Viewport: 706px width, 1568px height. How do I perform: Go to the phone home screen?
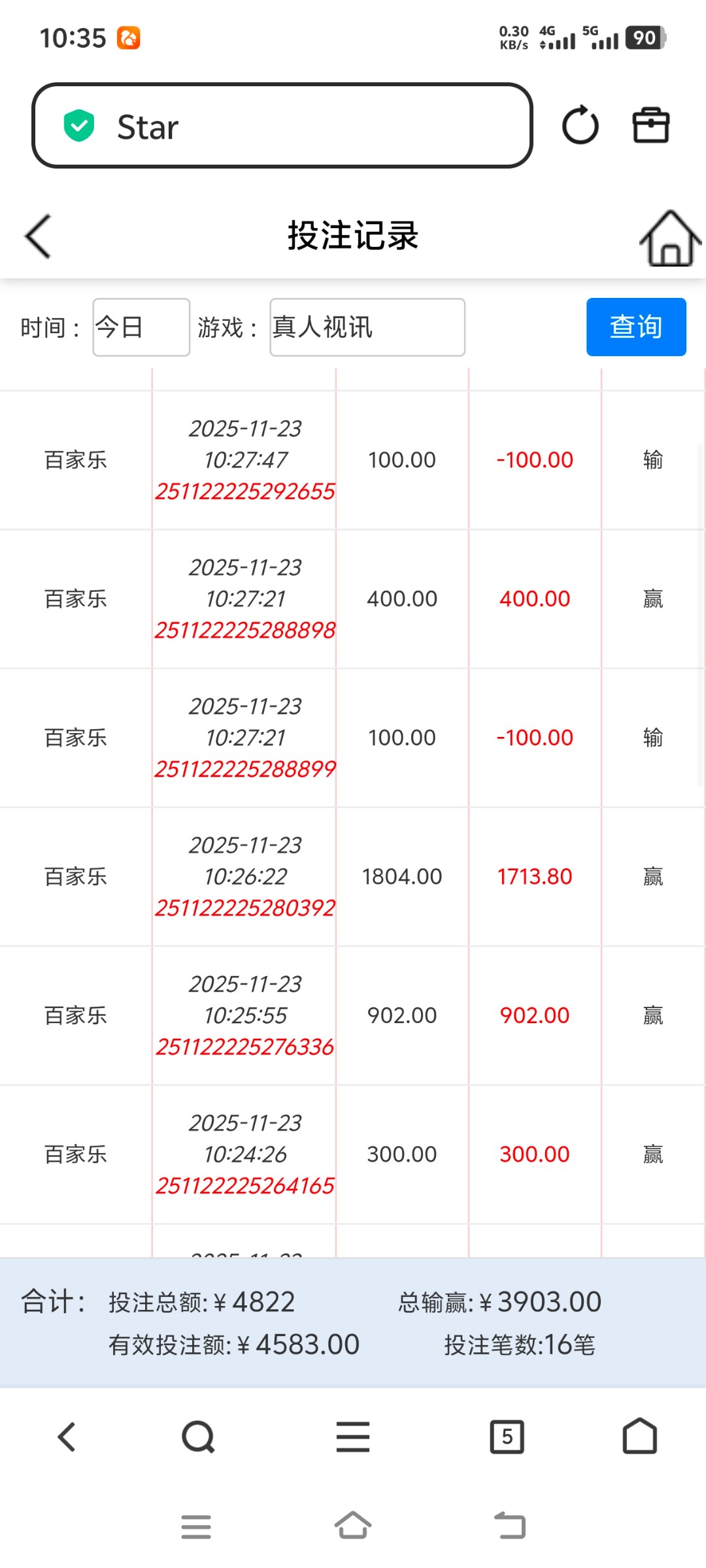[x=353, y=1526]
